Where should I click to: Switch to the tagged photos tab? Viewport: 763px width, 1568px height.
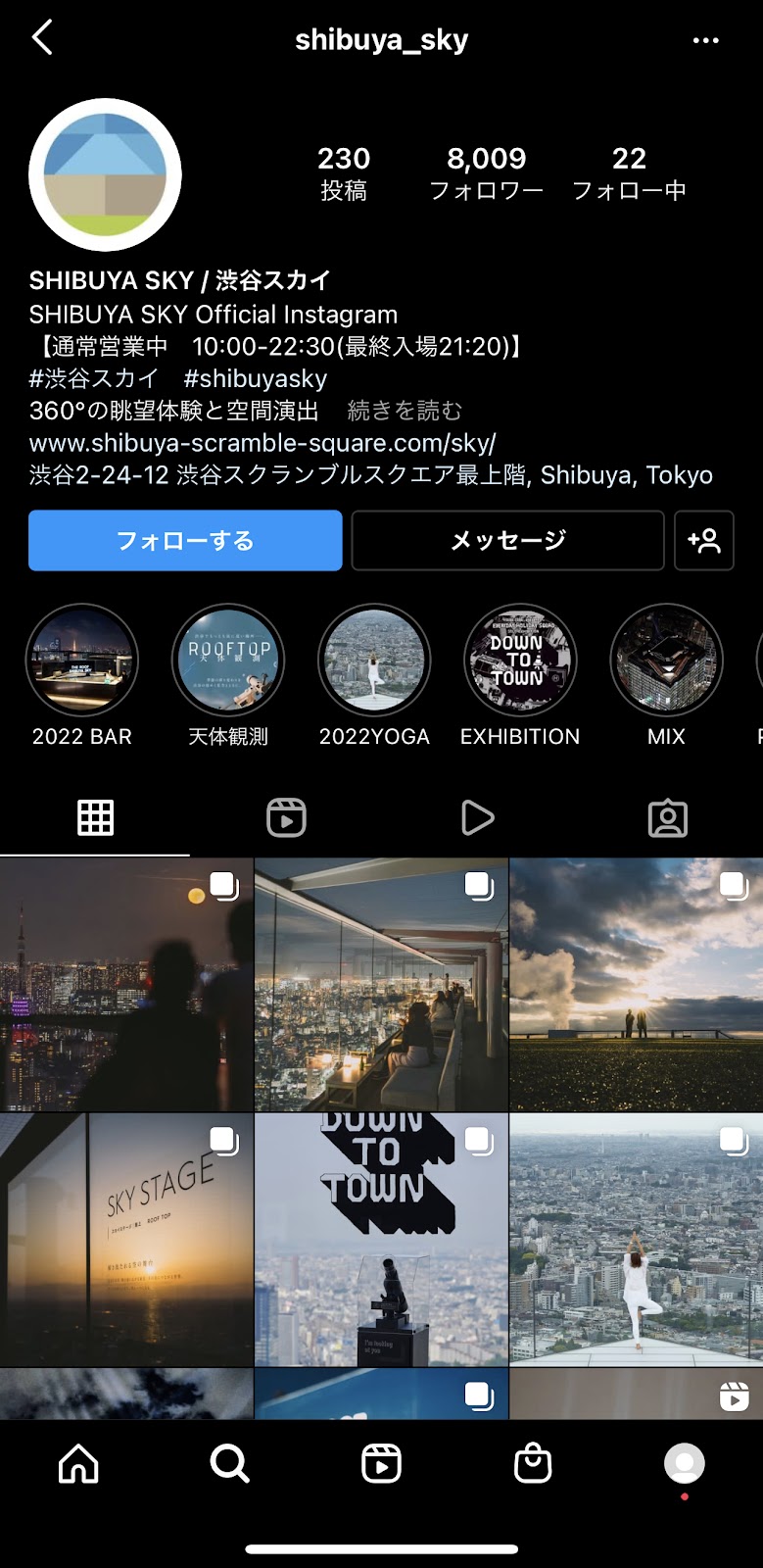pyautogui.click(x=667, y=817)
